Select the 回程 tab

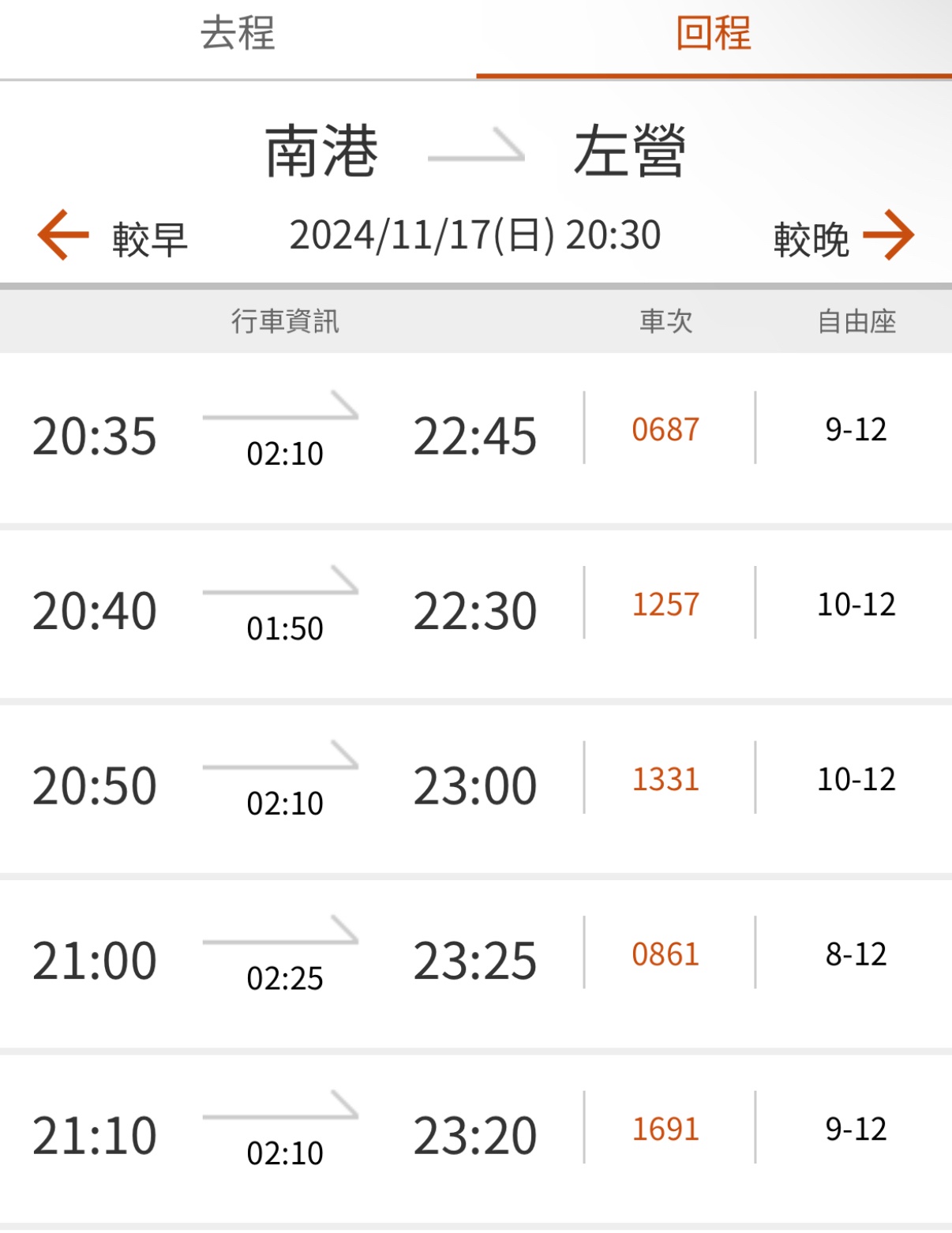713,35
